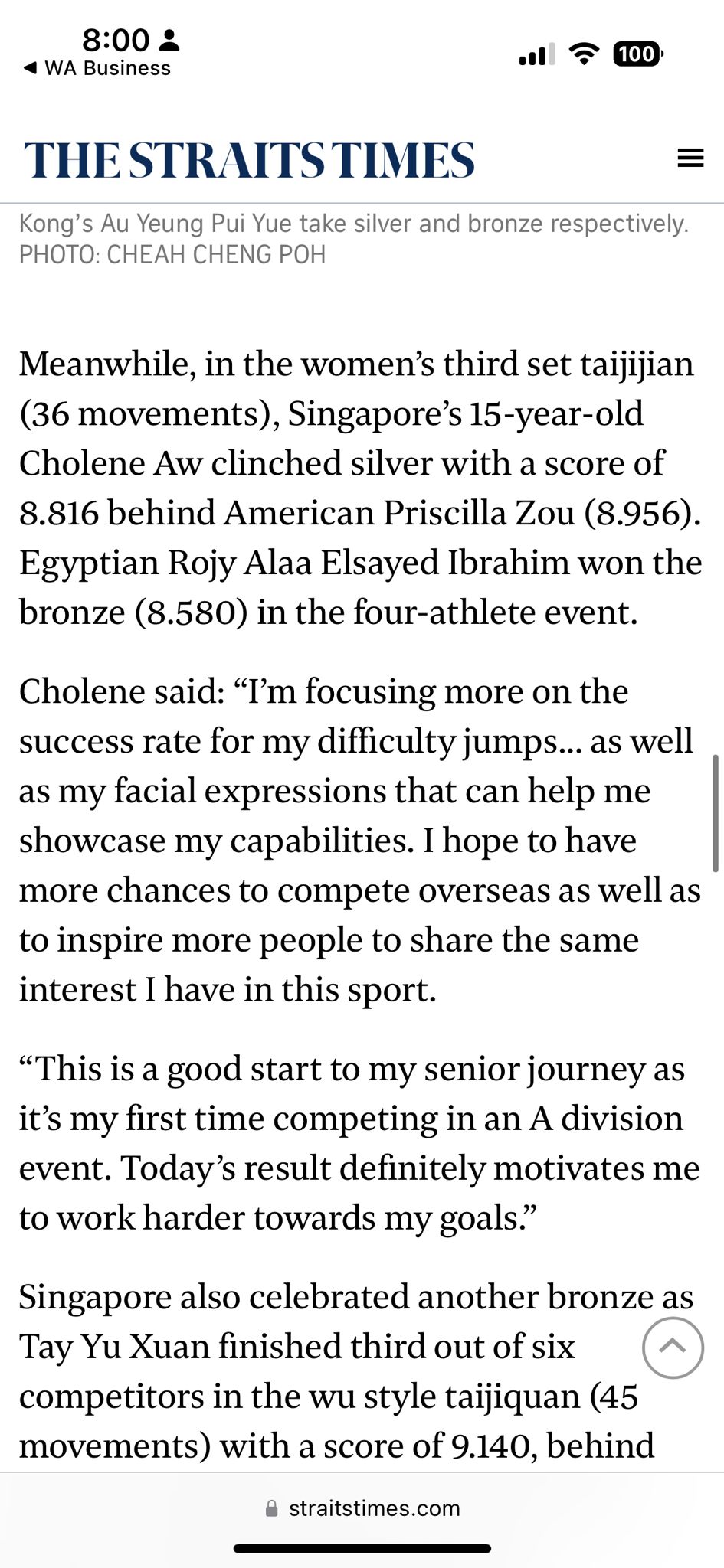The height and width of the screenshot is (1568, 724).
Task: Return to WA Business app
Action: point(97,68)
